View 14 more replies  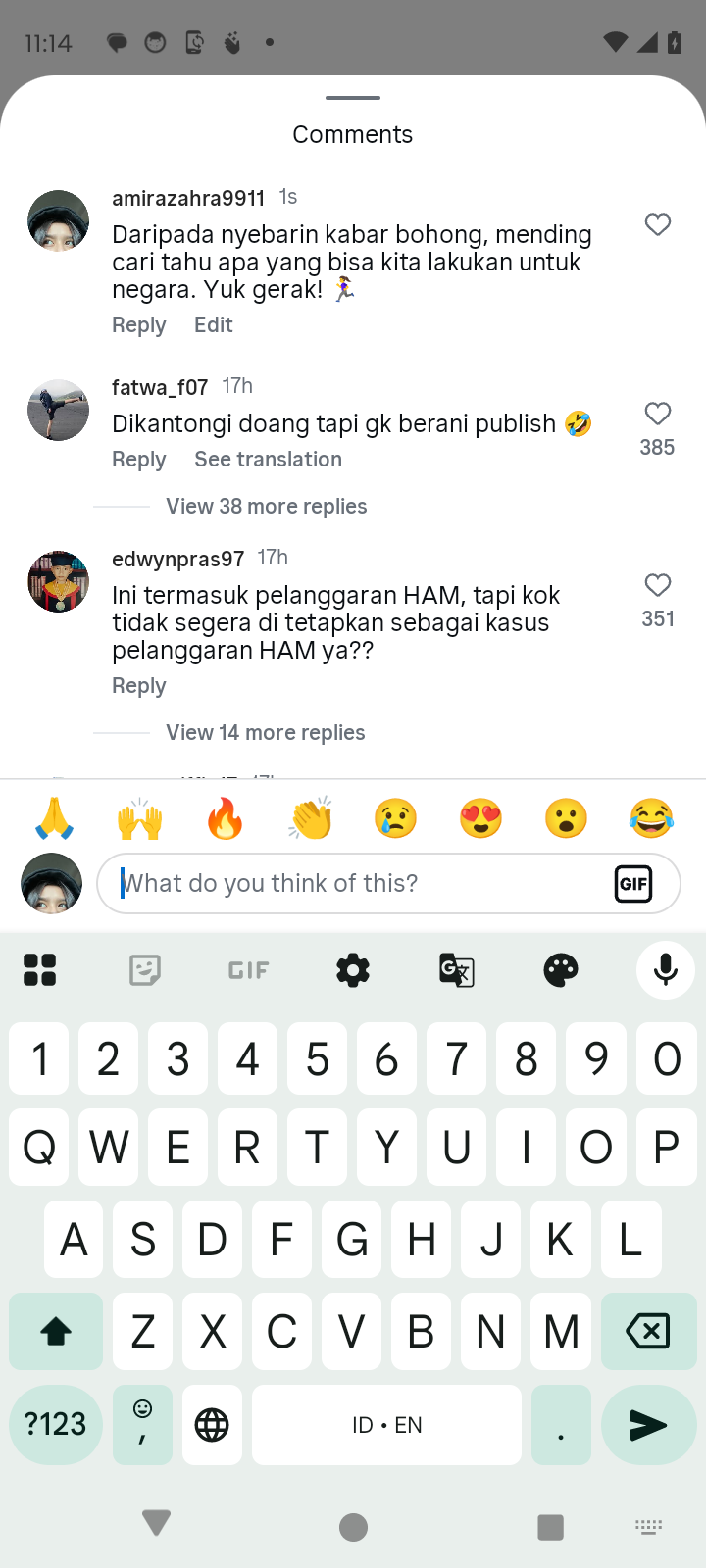point(265,733)
